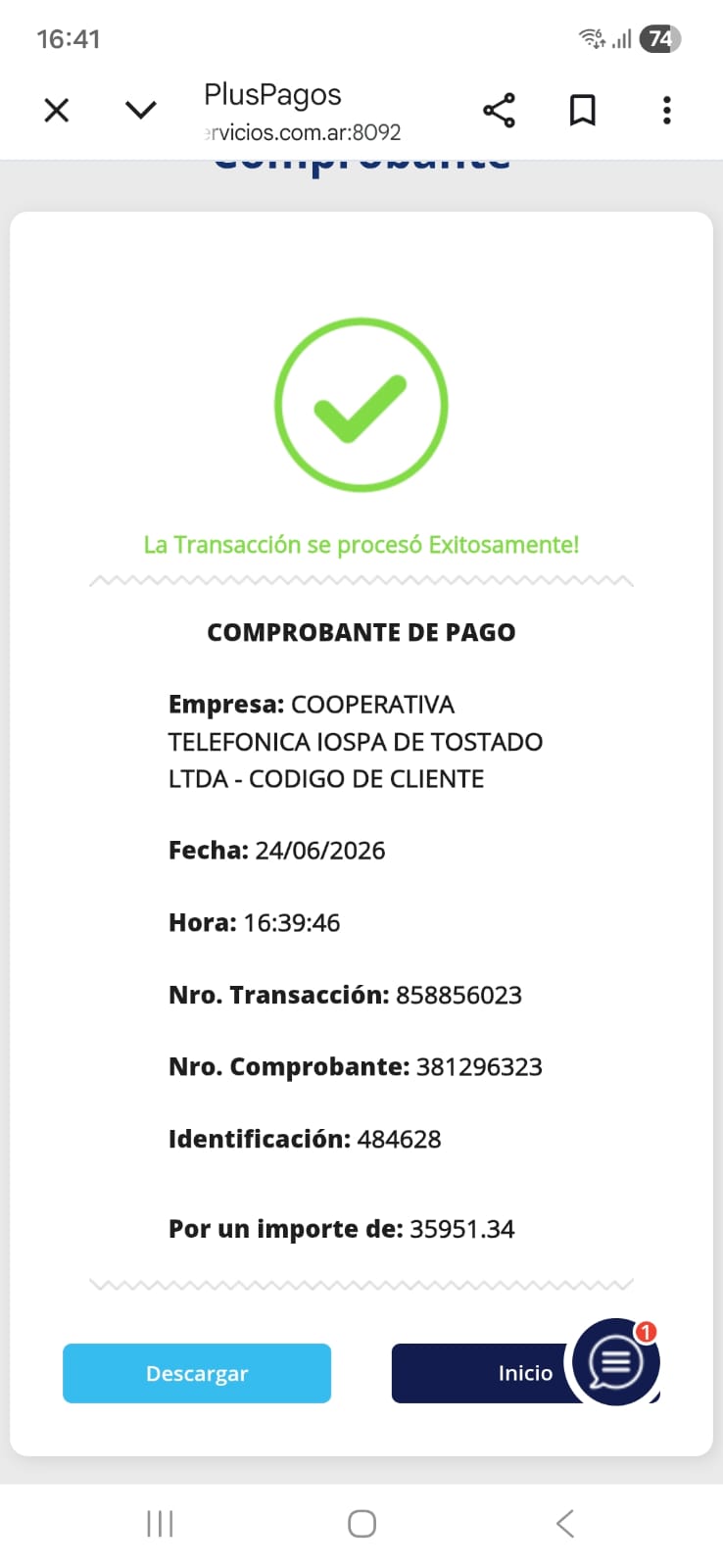Close the browser tab with X
Image resolution: width=723 pixels, height=1568 pixels.
click(x=57, y=110)
